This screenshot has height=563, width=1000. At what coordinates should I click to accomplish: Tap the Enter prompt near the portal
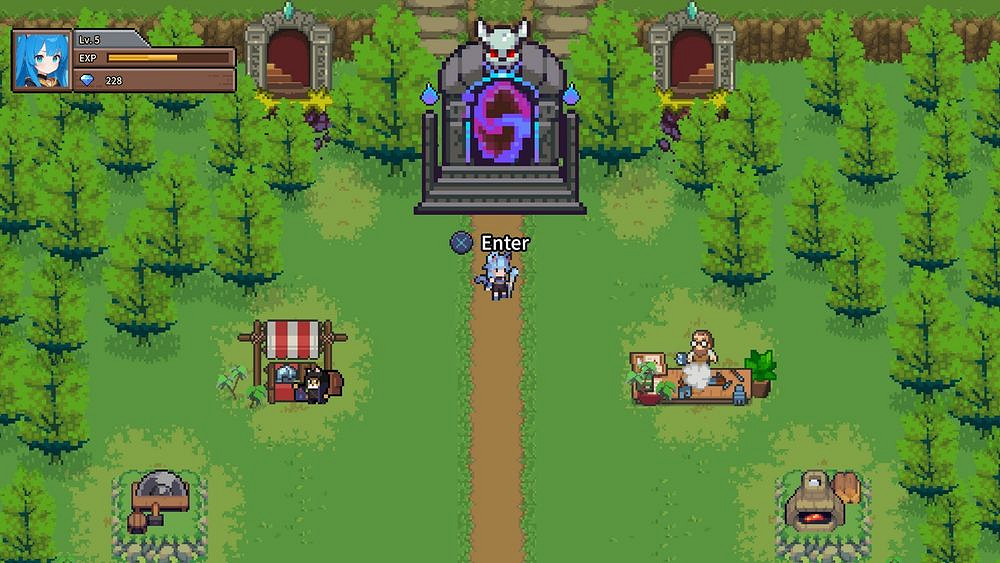coord(490,243)
